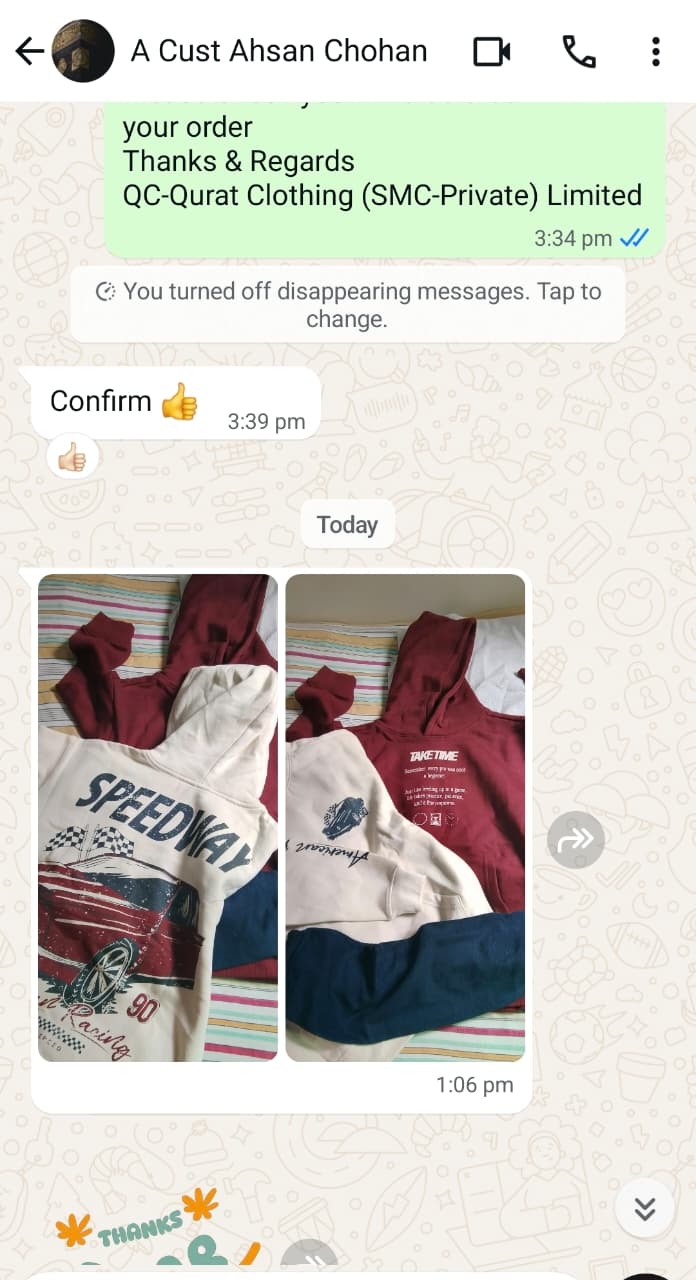Start a voice call with Ahsan Chohan
This screenshot has width=696, height=1280.
point(578,51)
